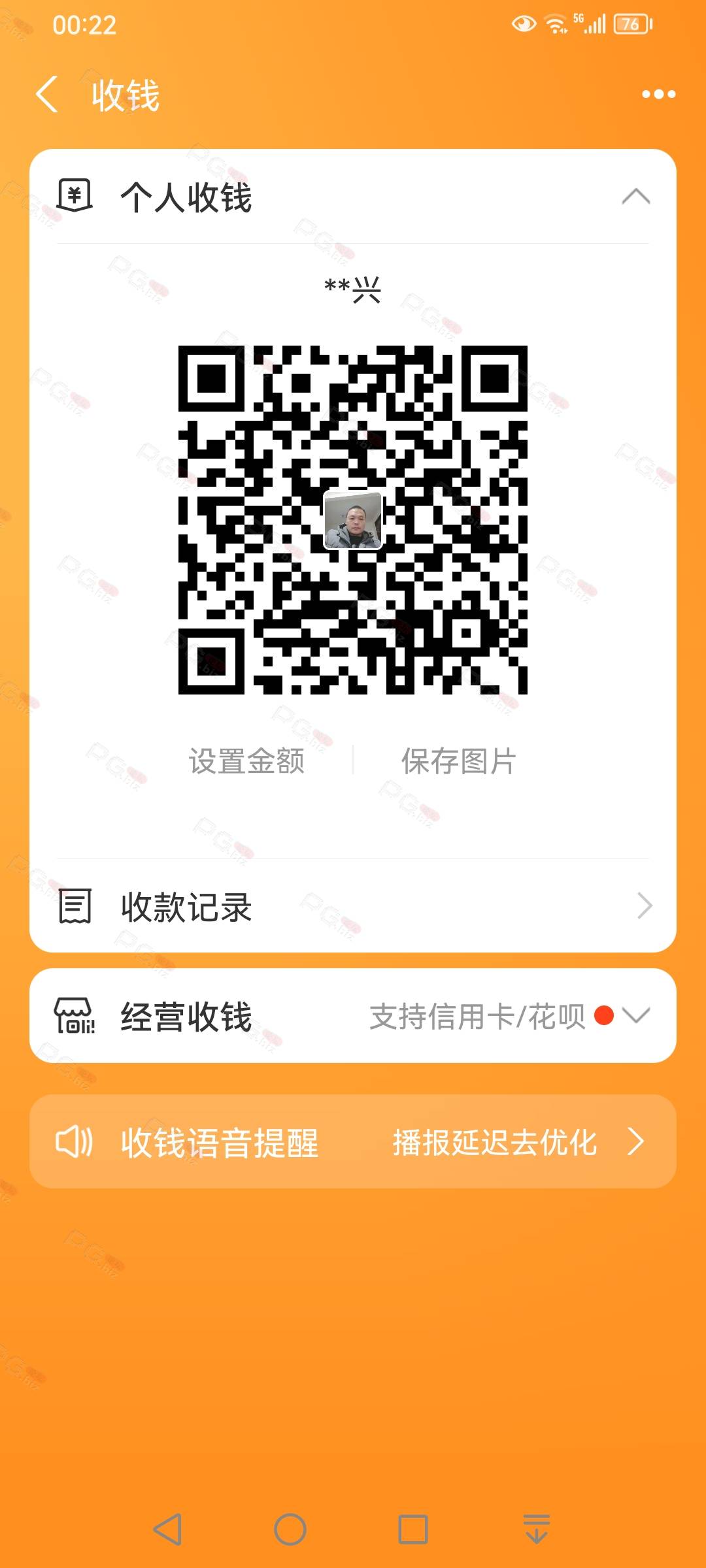This screenshot has width=706, height=1568.
Task: Open the three-dot overflow menu
Action: click(x=658, y=95)
